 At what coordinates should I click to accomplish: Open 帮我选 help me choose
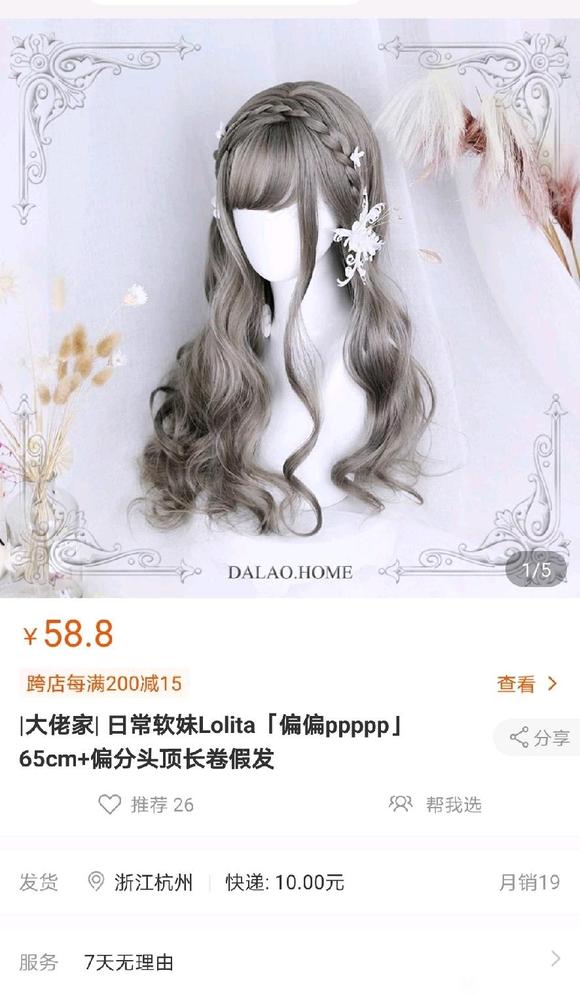tap(435, 805)
